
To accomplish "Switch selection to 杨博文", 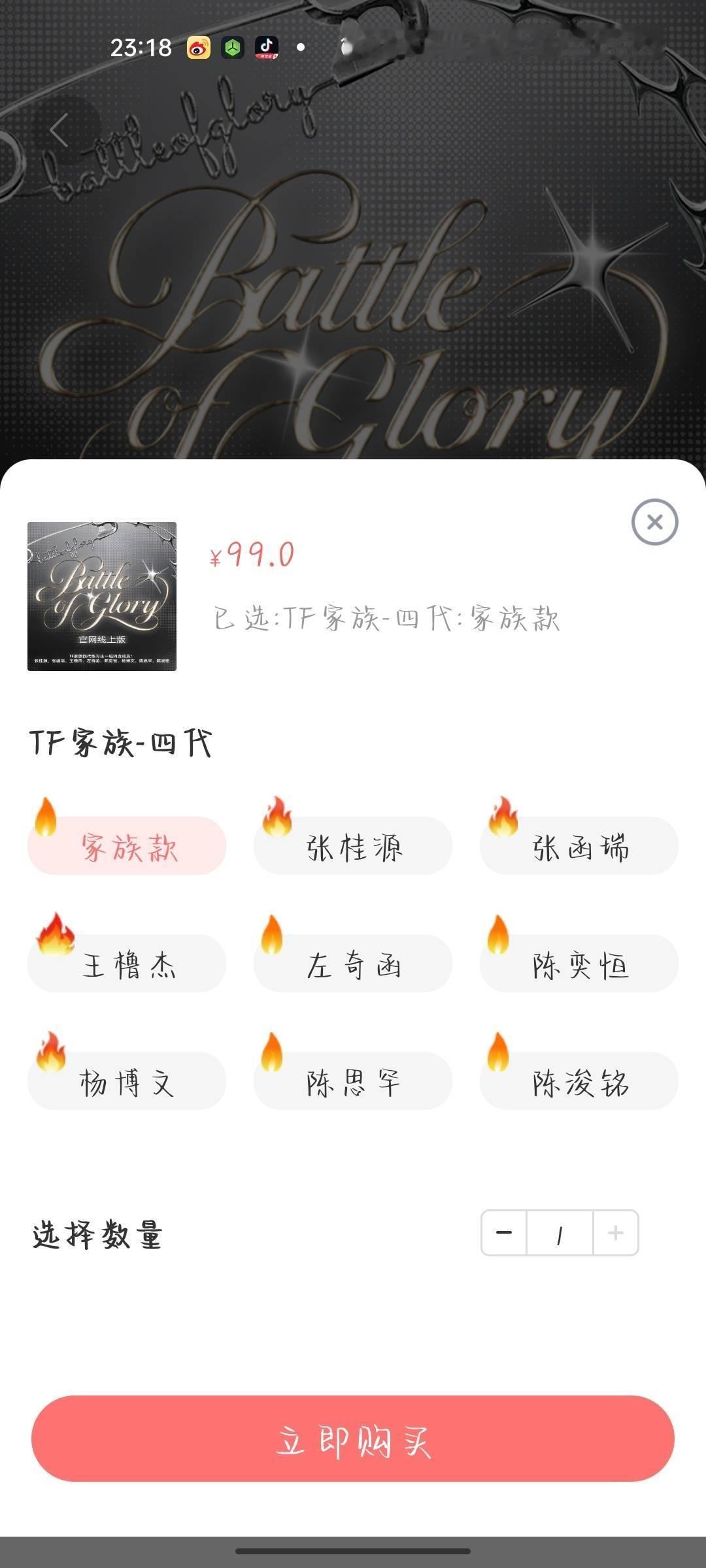I will [x=126, y=1081].
